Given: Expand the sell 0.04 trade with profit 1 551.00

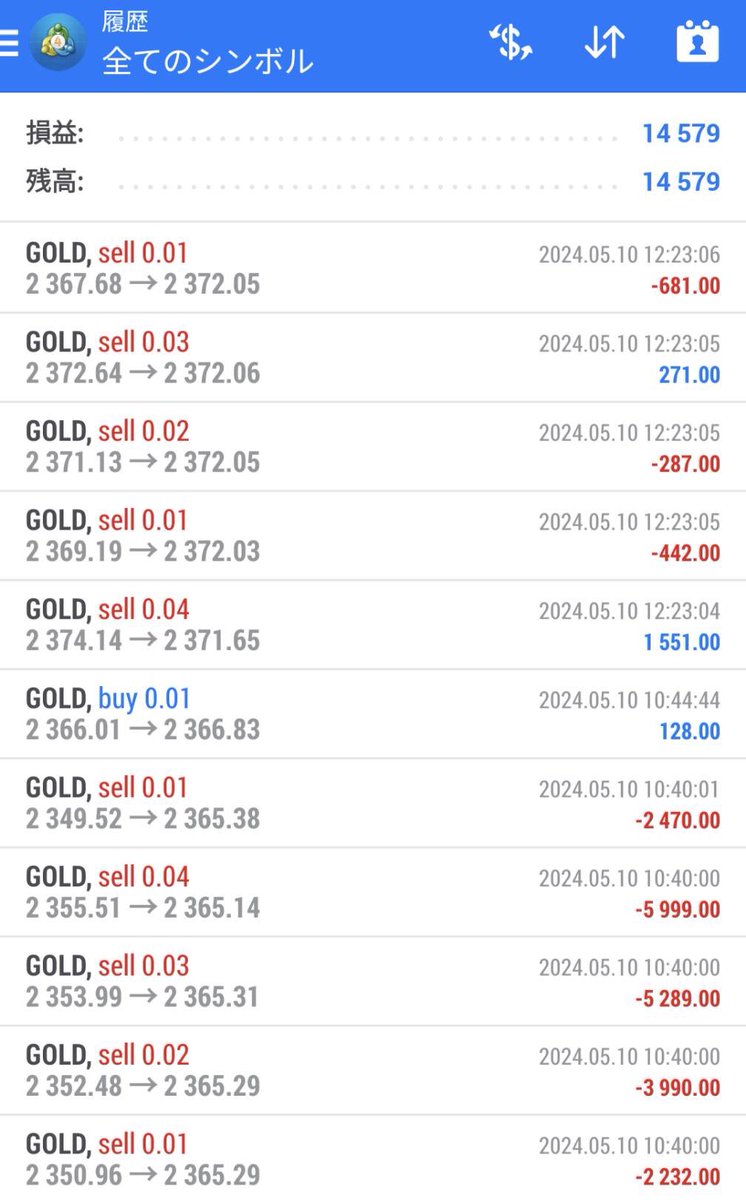Looking at the screenshot, I should tap(373, 625).
